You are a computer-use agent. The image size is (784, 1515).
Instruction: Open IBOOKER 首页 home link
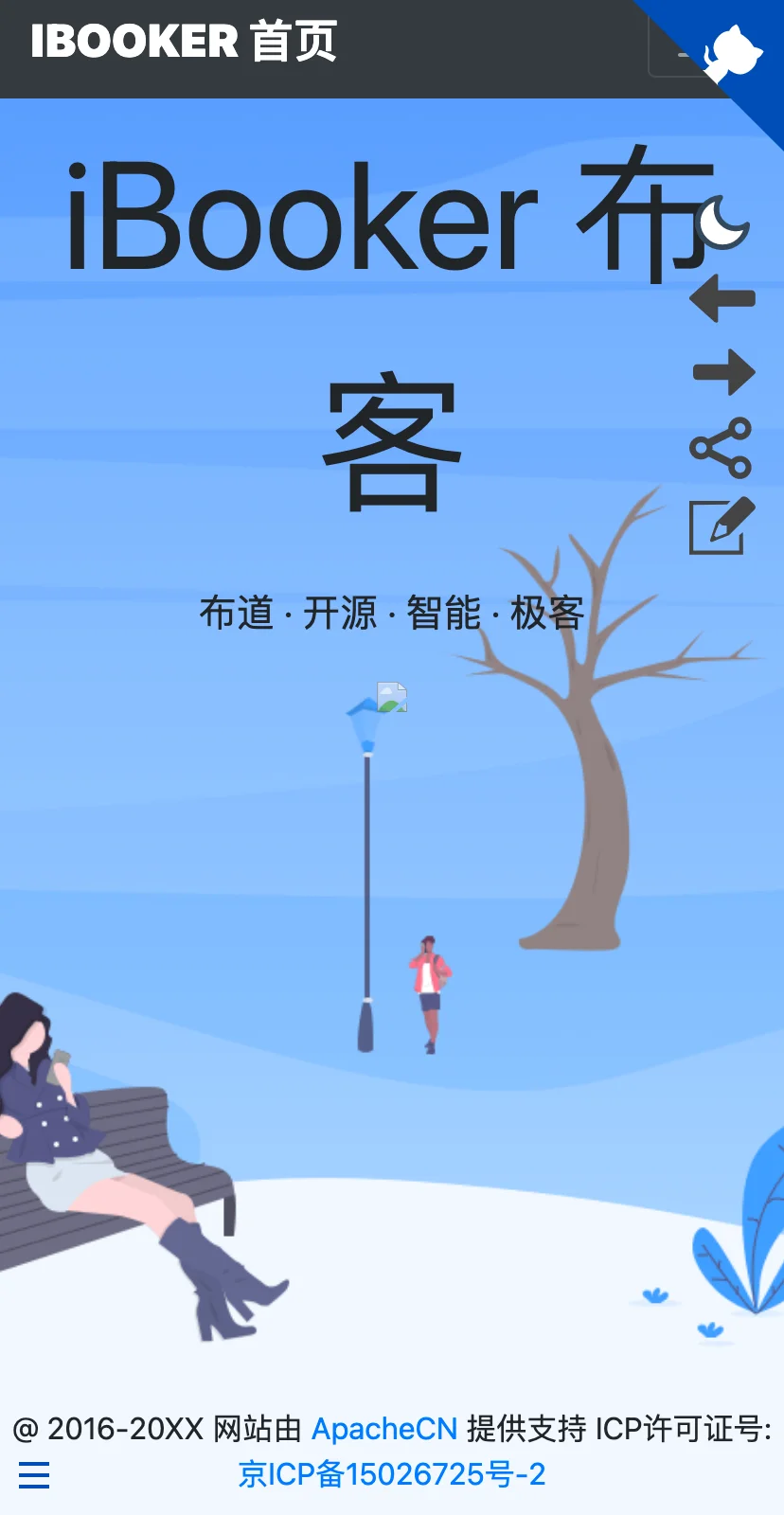(184, 42)
